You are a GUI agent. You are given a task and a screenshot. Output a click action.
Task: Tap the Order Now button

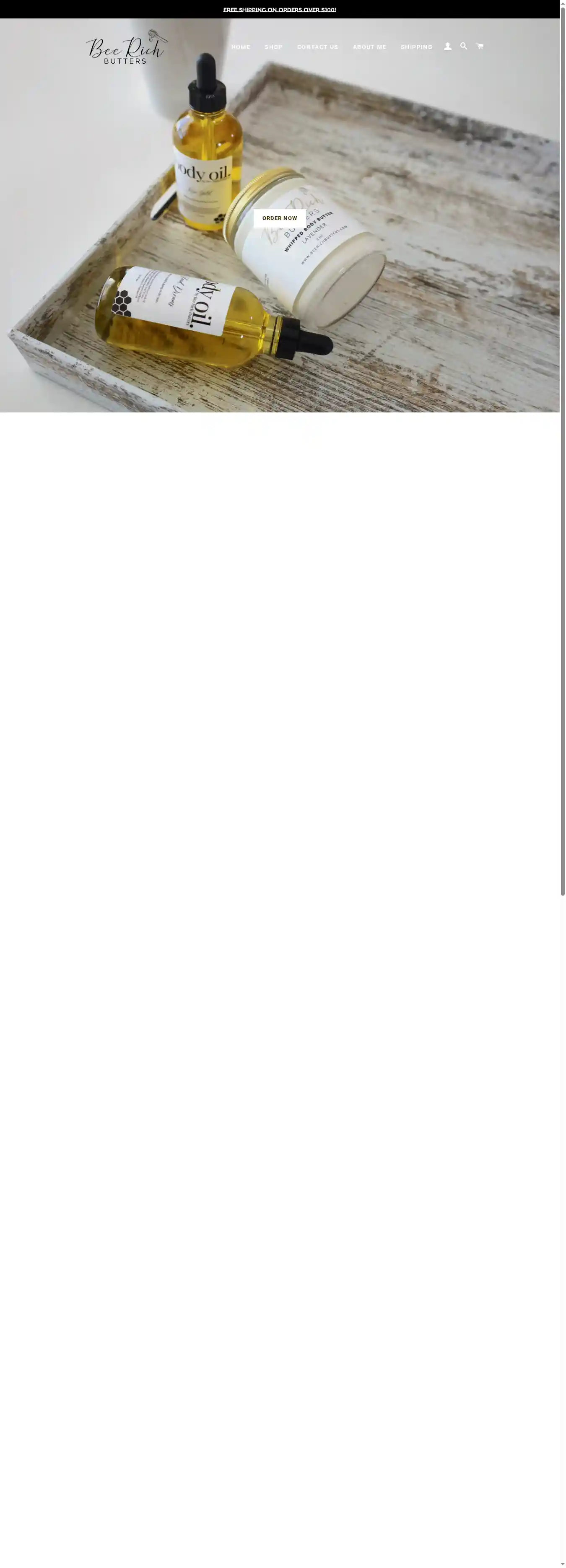point(279,218)
